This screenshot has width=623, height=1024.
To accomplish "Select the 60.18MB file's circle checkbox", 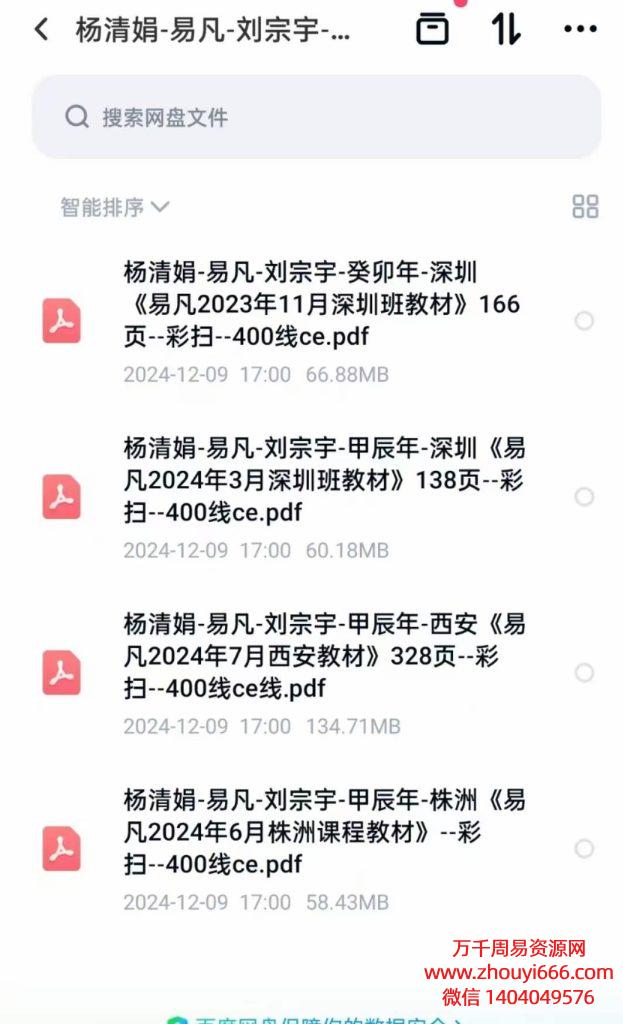I will (584, 497).
